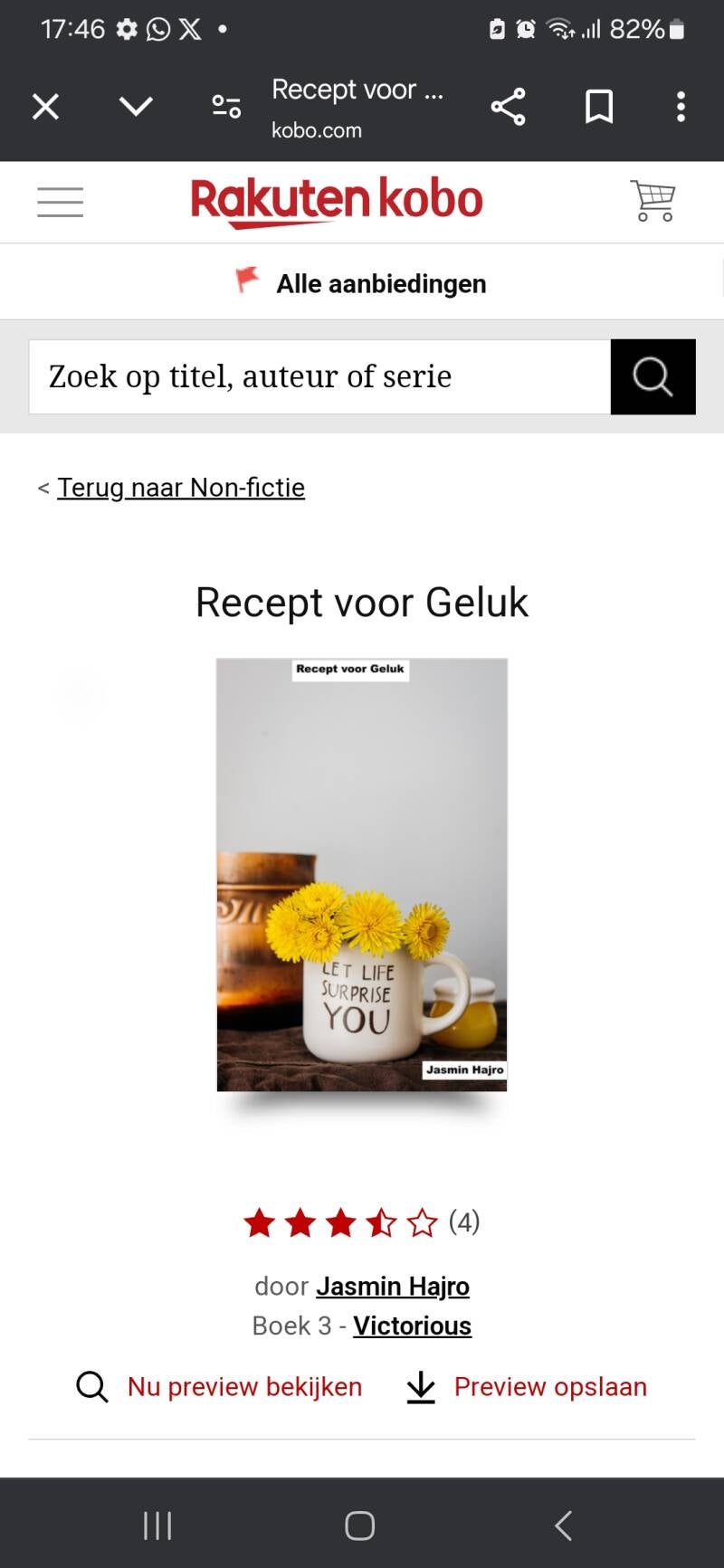Viewport: 724px width, 1568px height.
Task: Share this Kobo page
Action: pyautogui.click(x=508, y=108)
